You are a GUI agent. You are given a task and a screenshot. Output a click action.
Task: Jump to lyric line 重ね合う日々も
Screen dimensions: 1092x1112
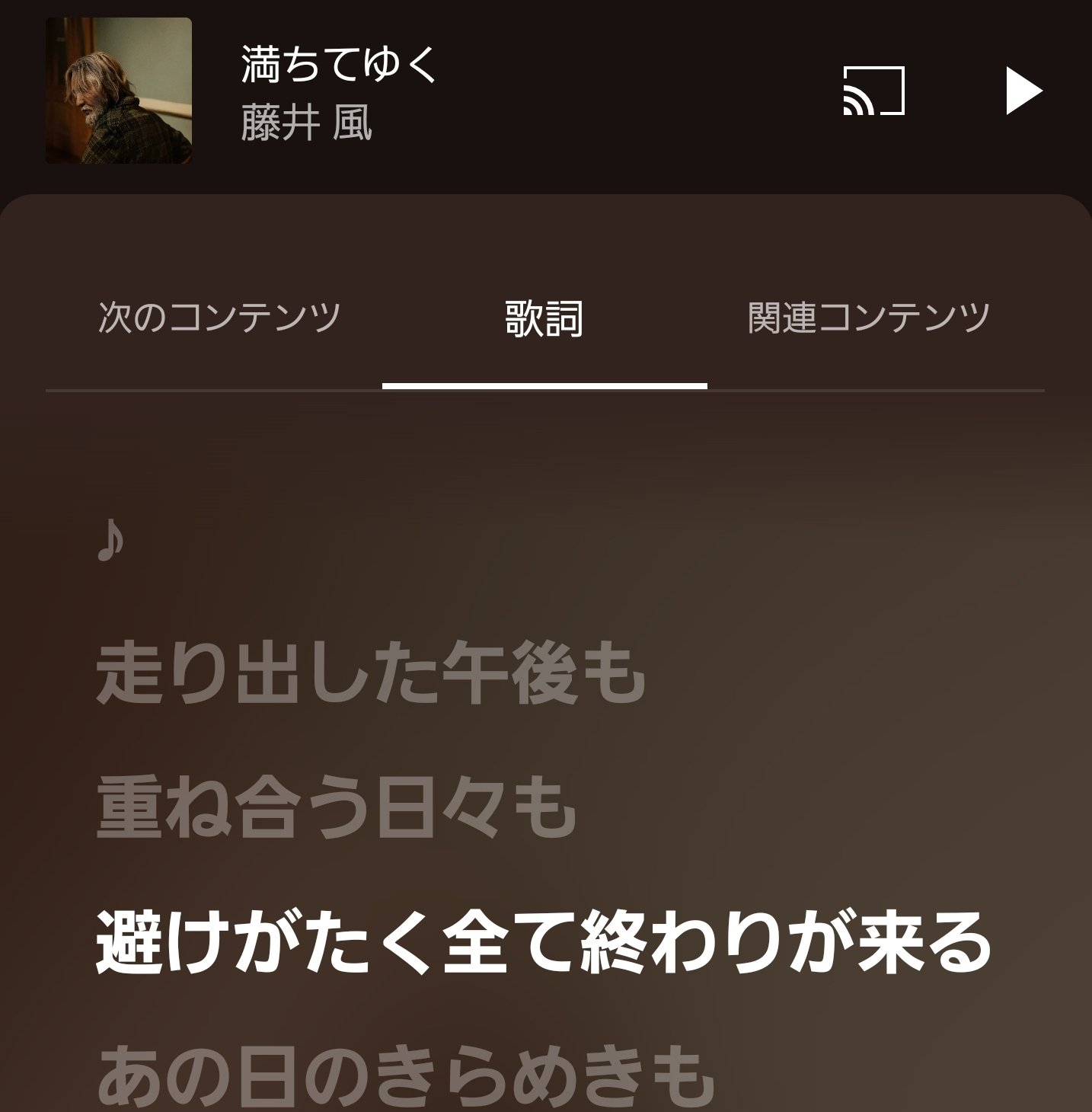pyautogui.click(x=337, y=807)
